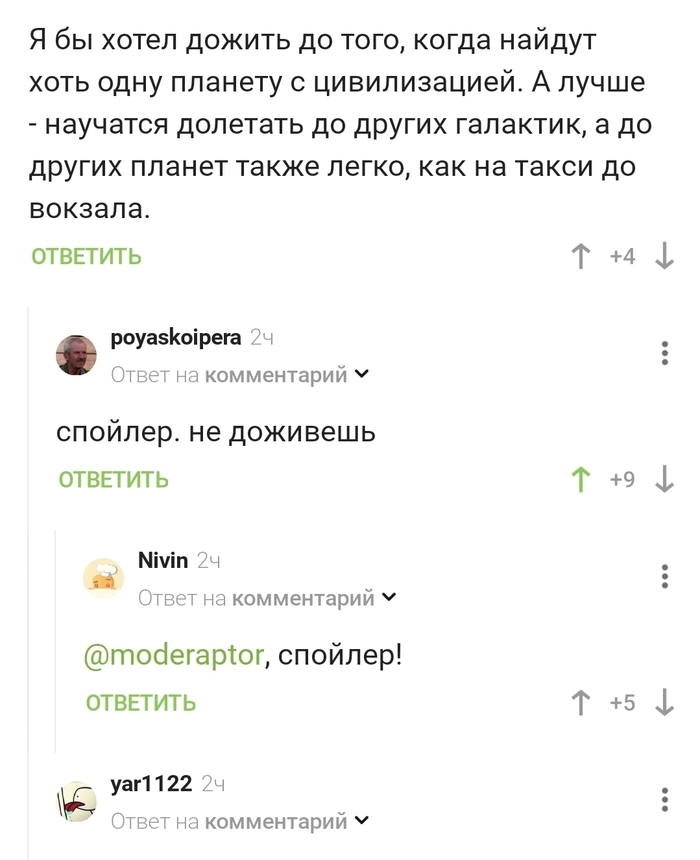Reply to the top comment about civilizations
Image resolution: width=700 pixels, height=860 pixels.
tap(86, 257)
